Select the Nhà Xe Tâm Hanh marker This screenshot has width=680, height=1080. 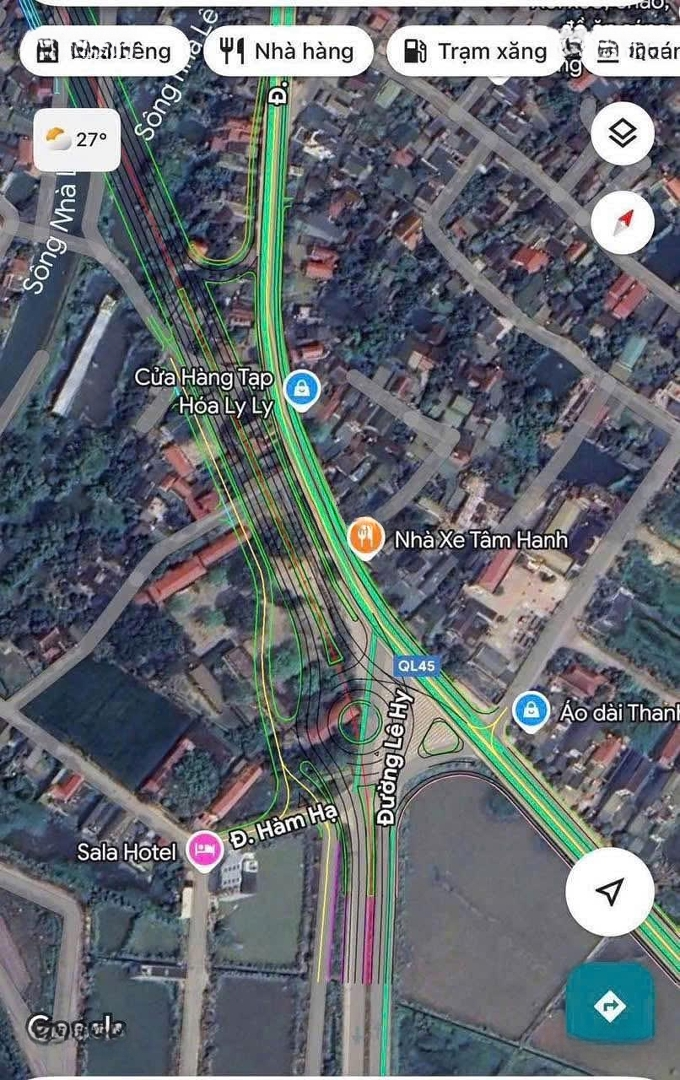coord(366,538)
